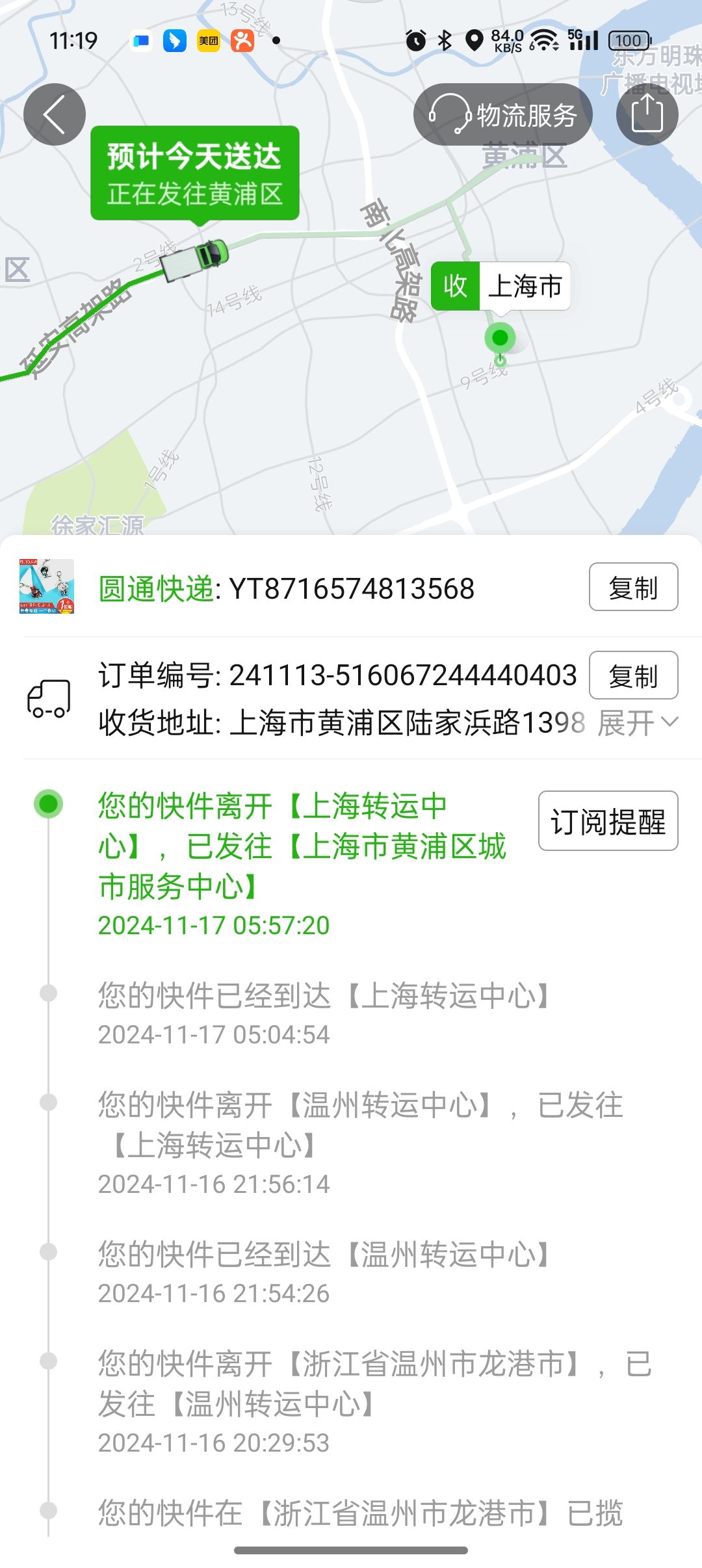Share this delivery tracking page
702x1568 pixels.
coord(647,114)
